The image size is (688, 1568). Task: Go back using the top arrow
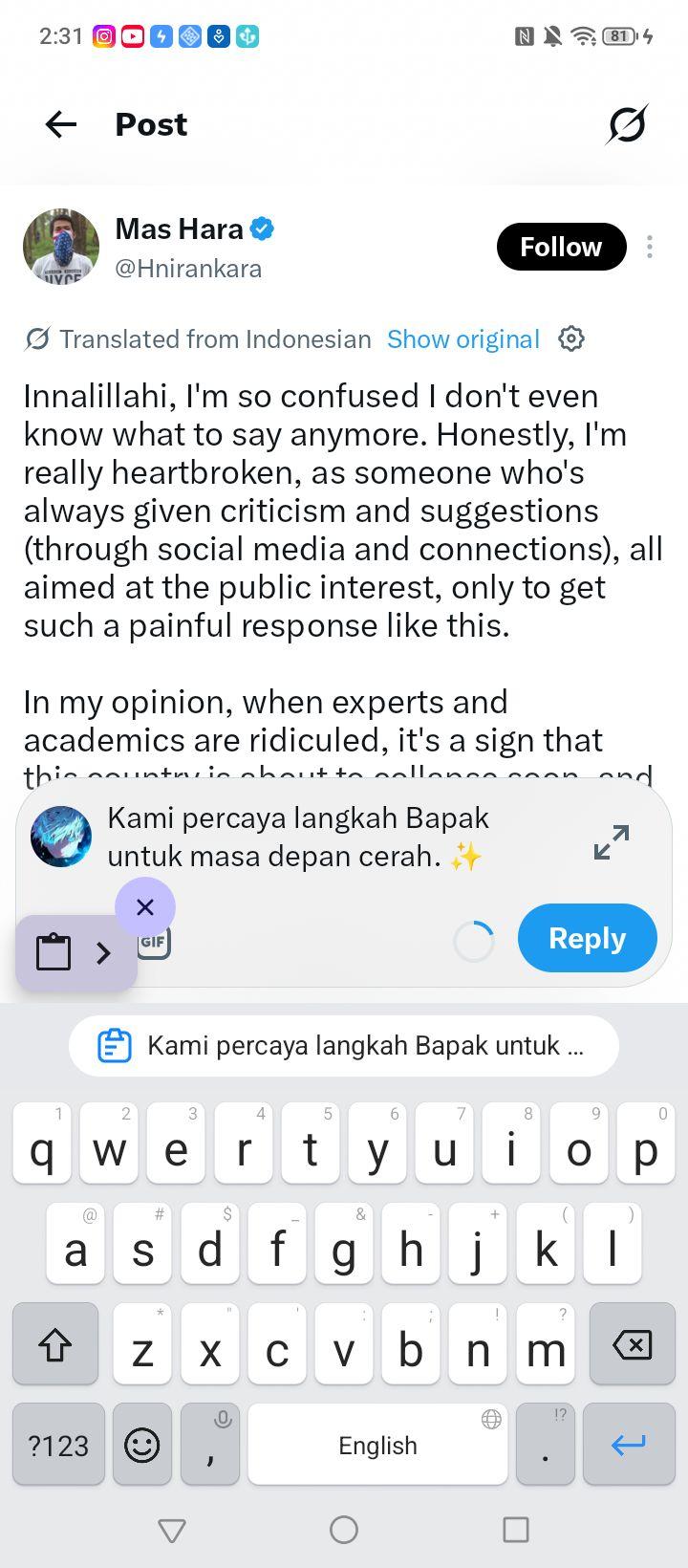point(61,124)
